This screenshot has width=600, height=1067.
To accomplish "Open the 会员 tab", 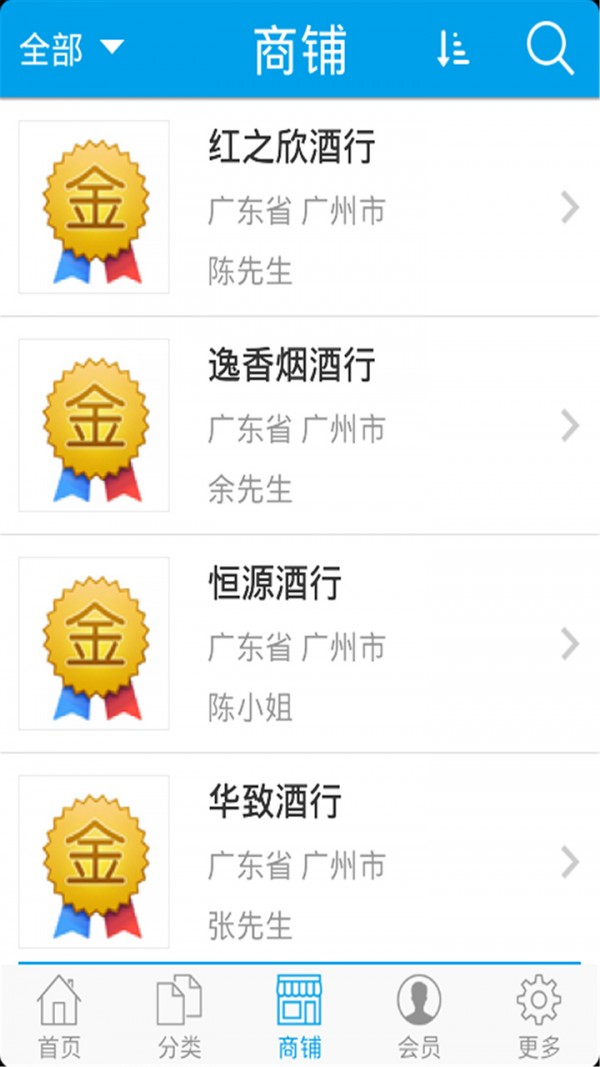I will pyautogui.click(x=419, y=1016).
